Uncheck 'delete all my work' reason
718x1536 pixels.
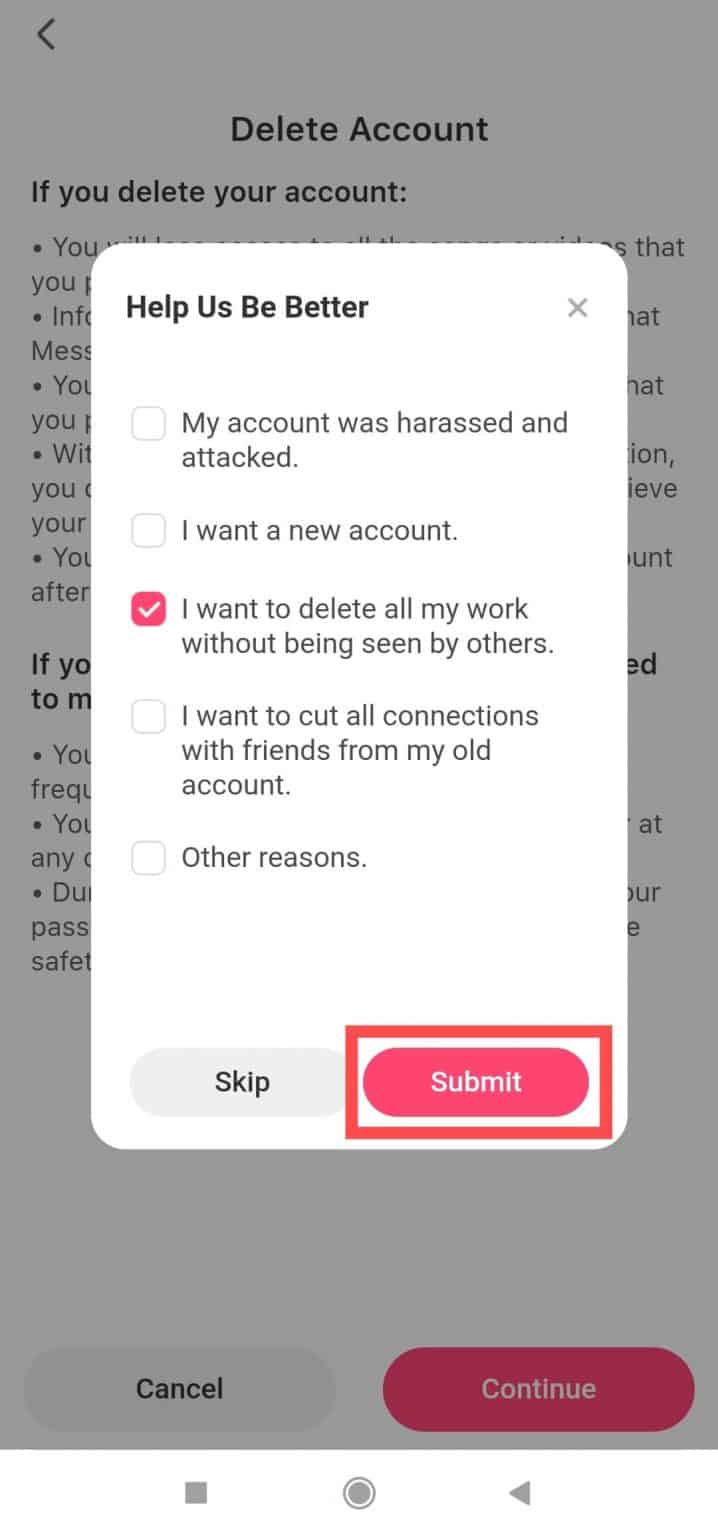pyautogui.click(x=149, y=610)
